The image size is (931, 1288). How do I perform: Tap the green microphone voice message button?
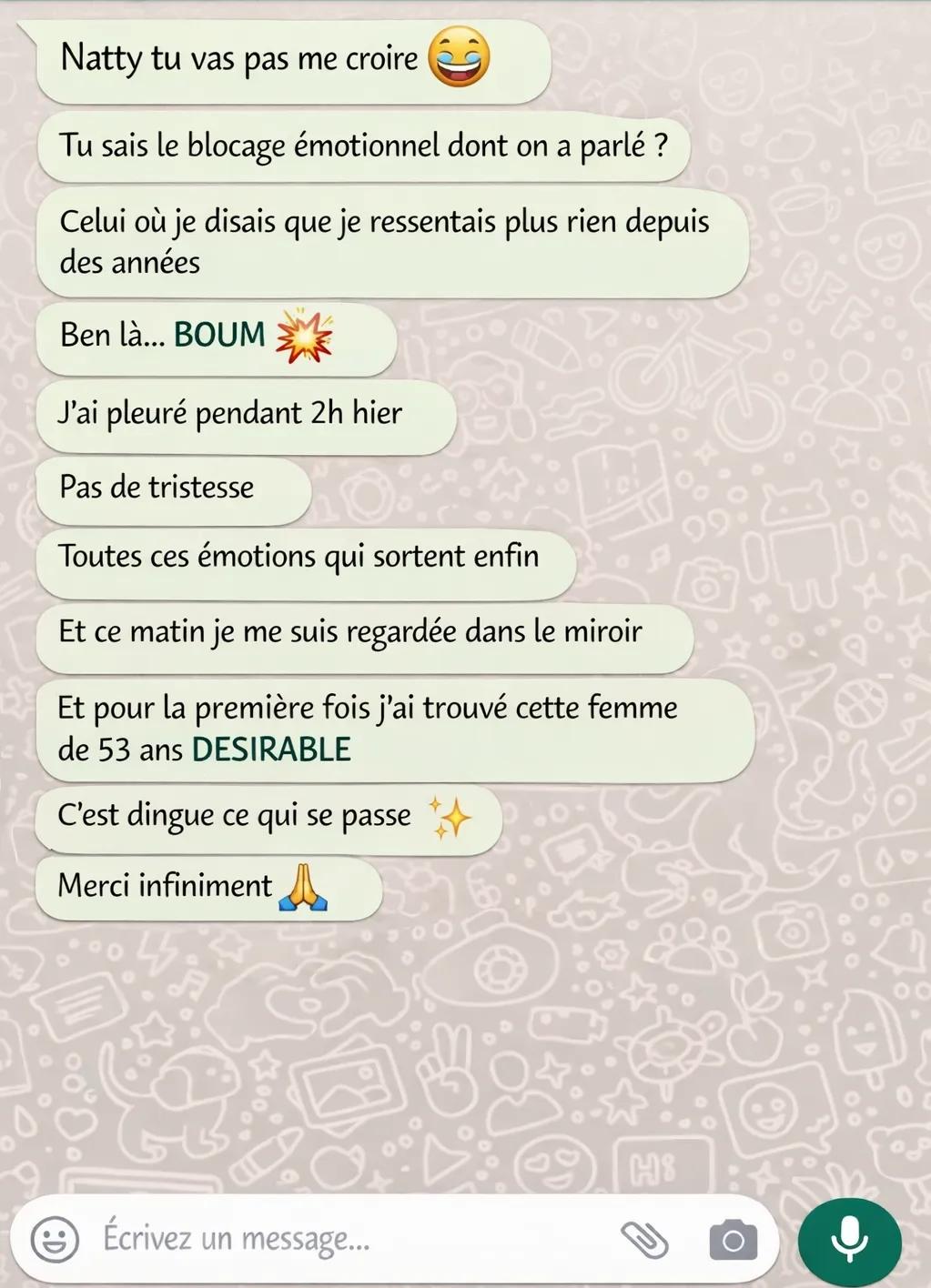pyautogui.click(x=850, y=1242)
